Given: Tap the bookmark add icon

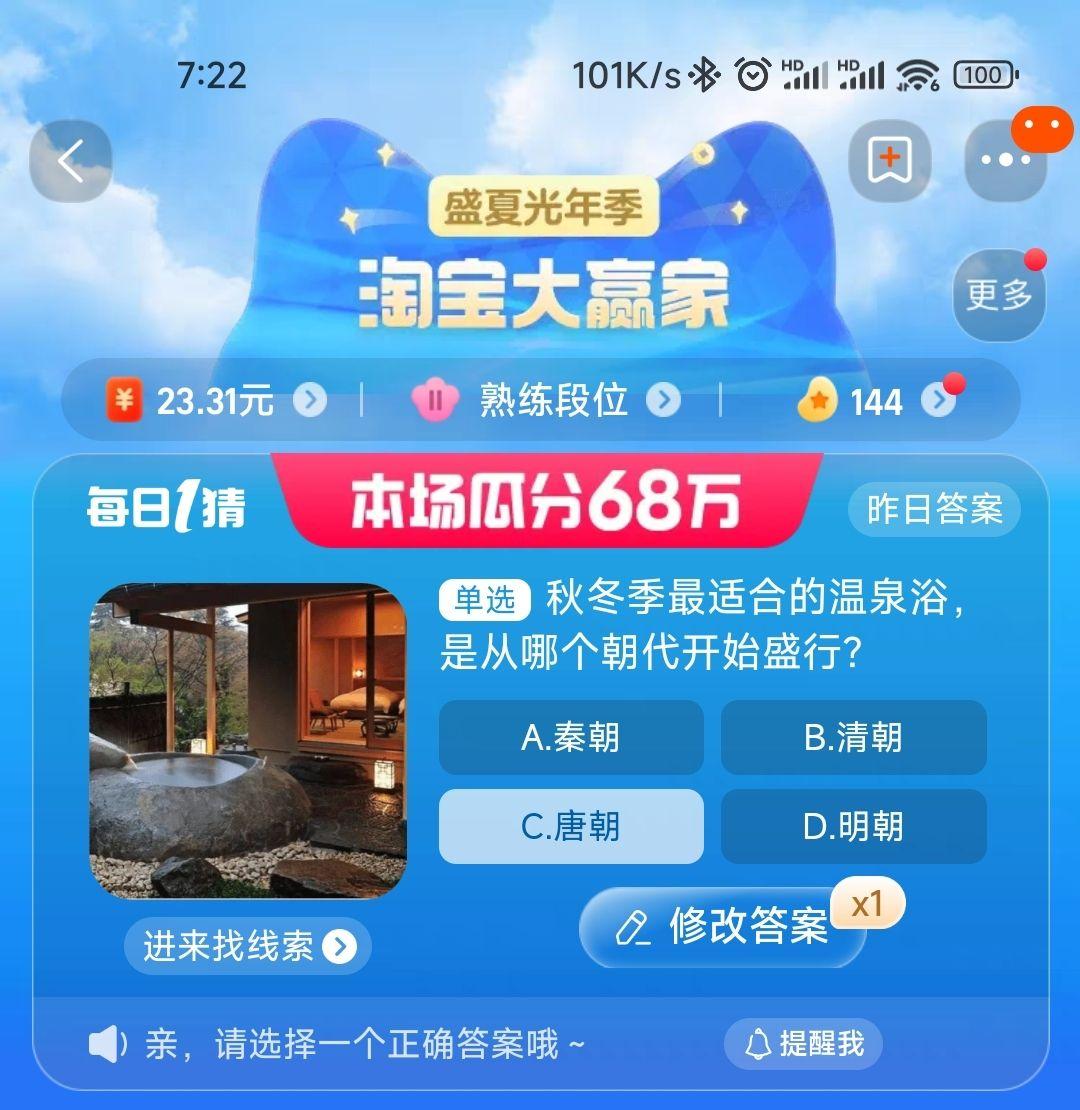Looking at the screenshot, I should pos(890,161).
